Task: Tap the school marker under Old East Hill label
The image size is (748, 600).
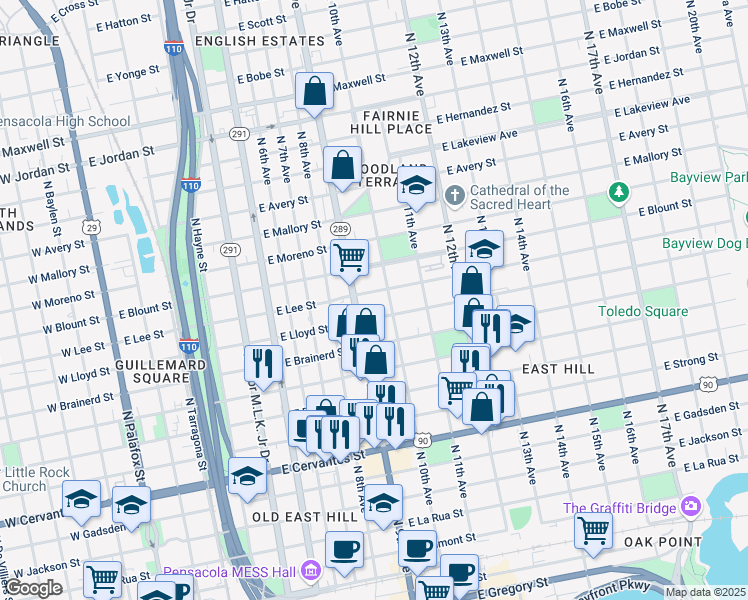Action: point(382,503)
